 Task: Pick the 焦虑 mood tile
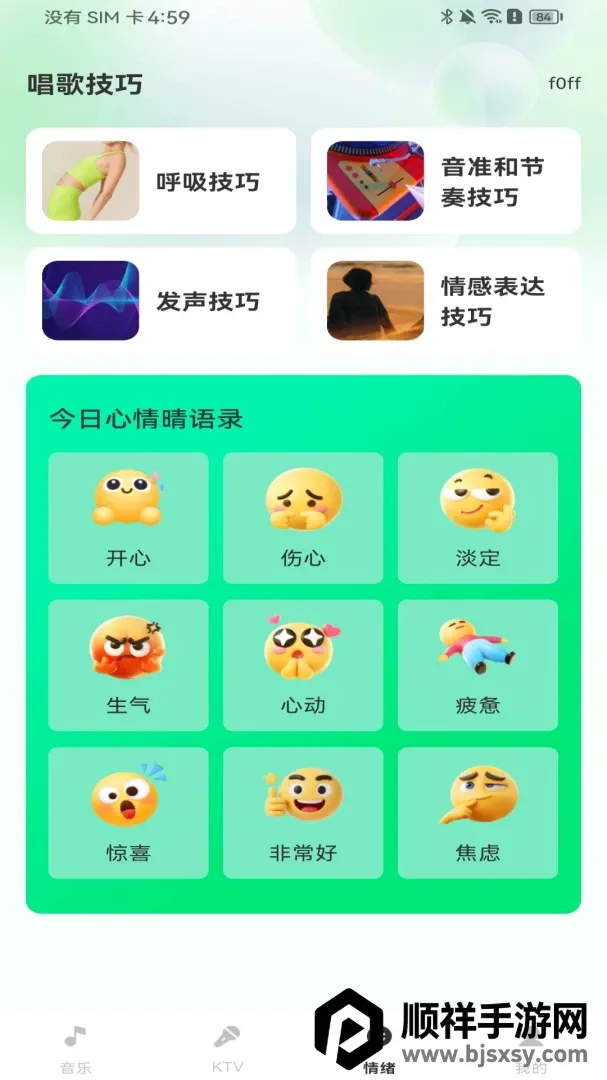click(x=478, y=813)
